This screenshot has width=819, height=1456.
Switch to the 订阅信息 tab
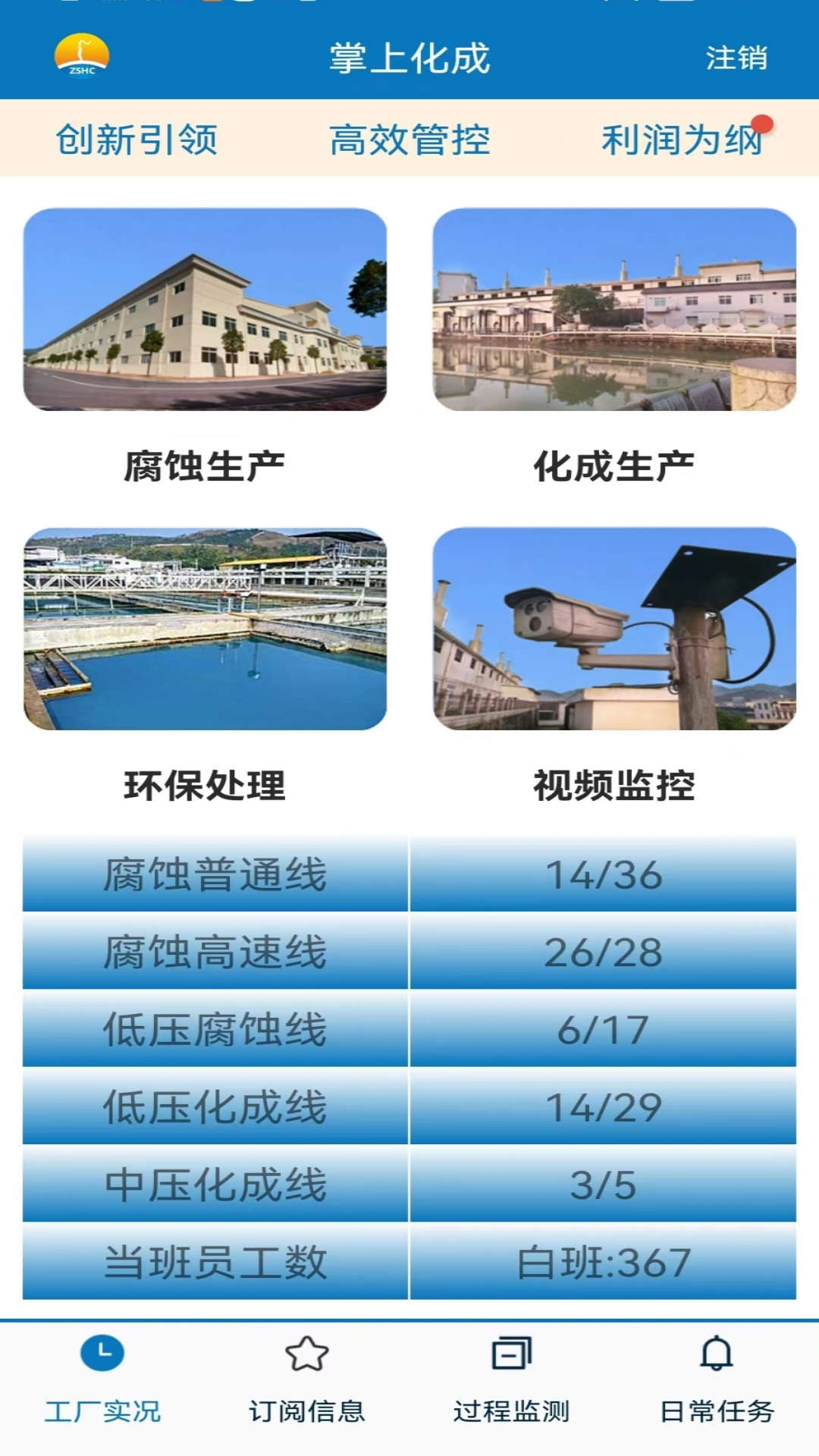click(x=307, y=1380)
